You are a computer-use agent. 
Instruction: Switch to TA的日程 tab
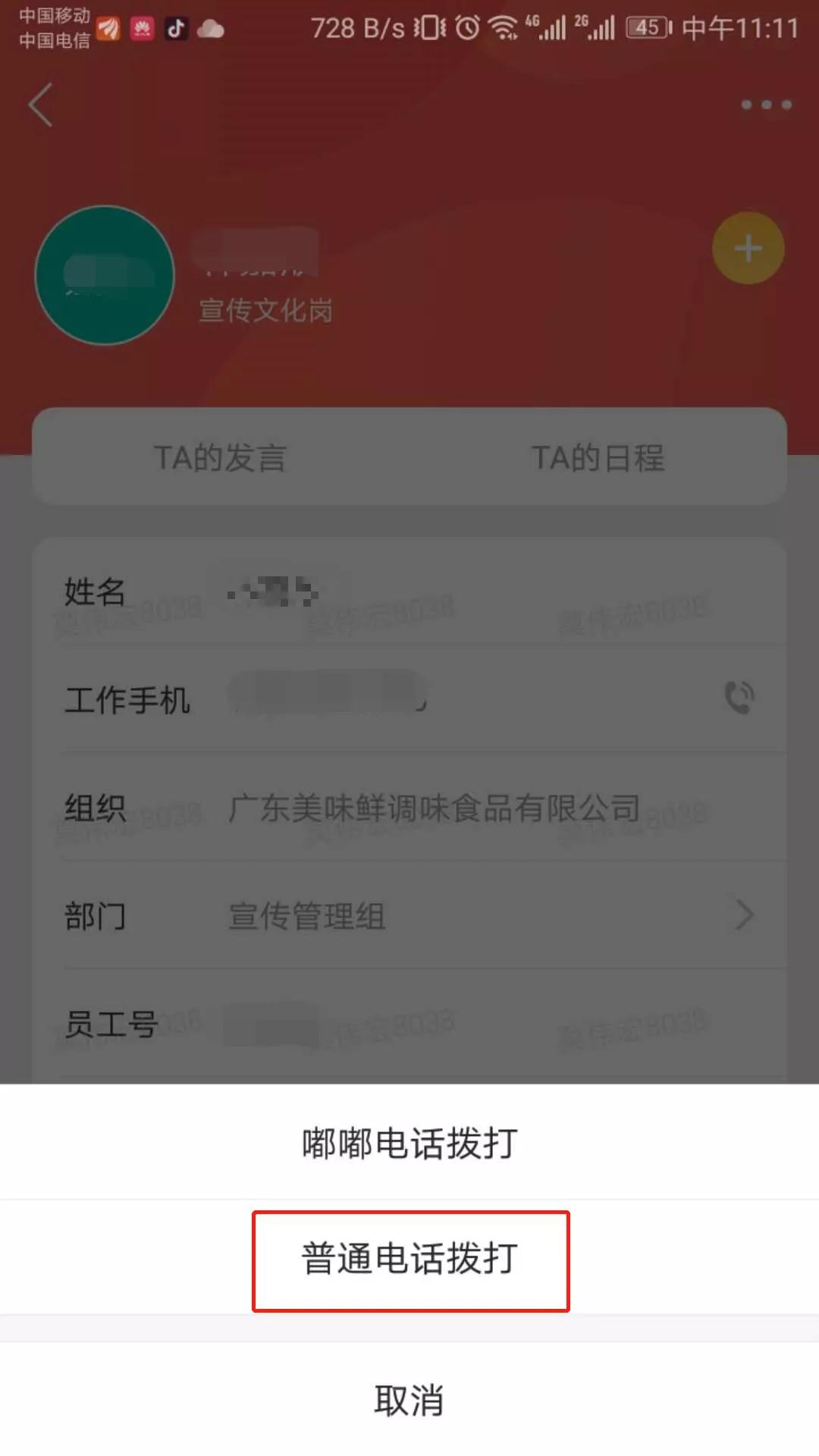598,457
